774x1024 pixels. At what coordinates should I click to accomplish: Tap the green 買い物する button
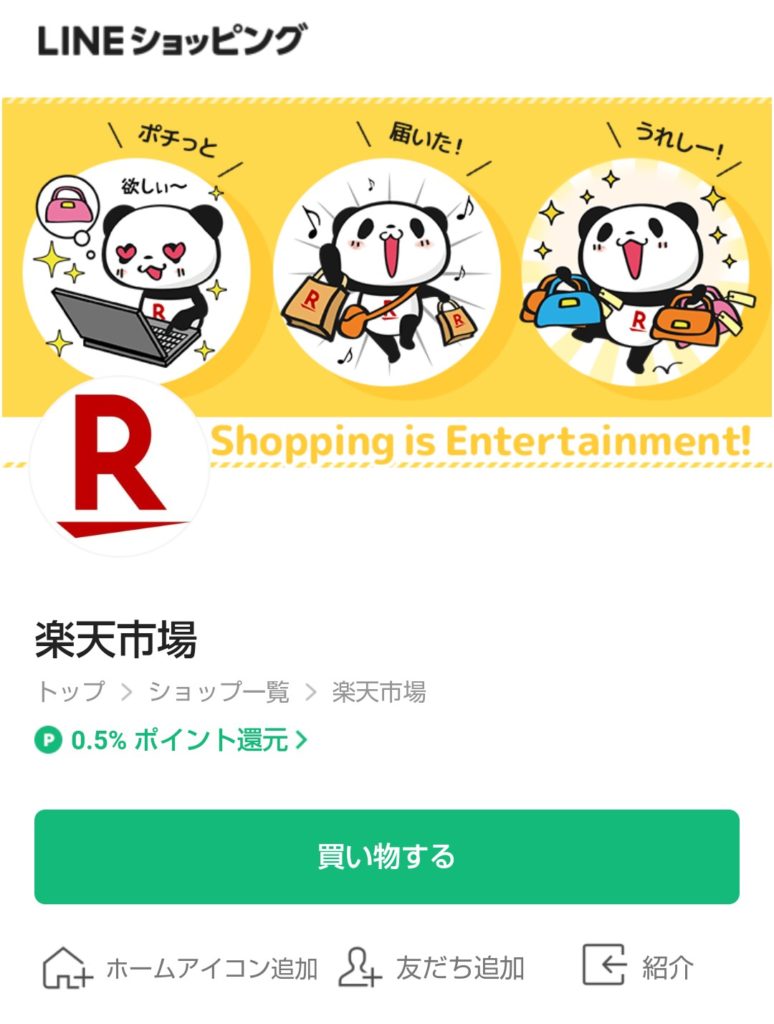click(x=386, y=857)
